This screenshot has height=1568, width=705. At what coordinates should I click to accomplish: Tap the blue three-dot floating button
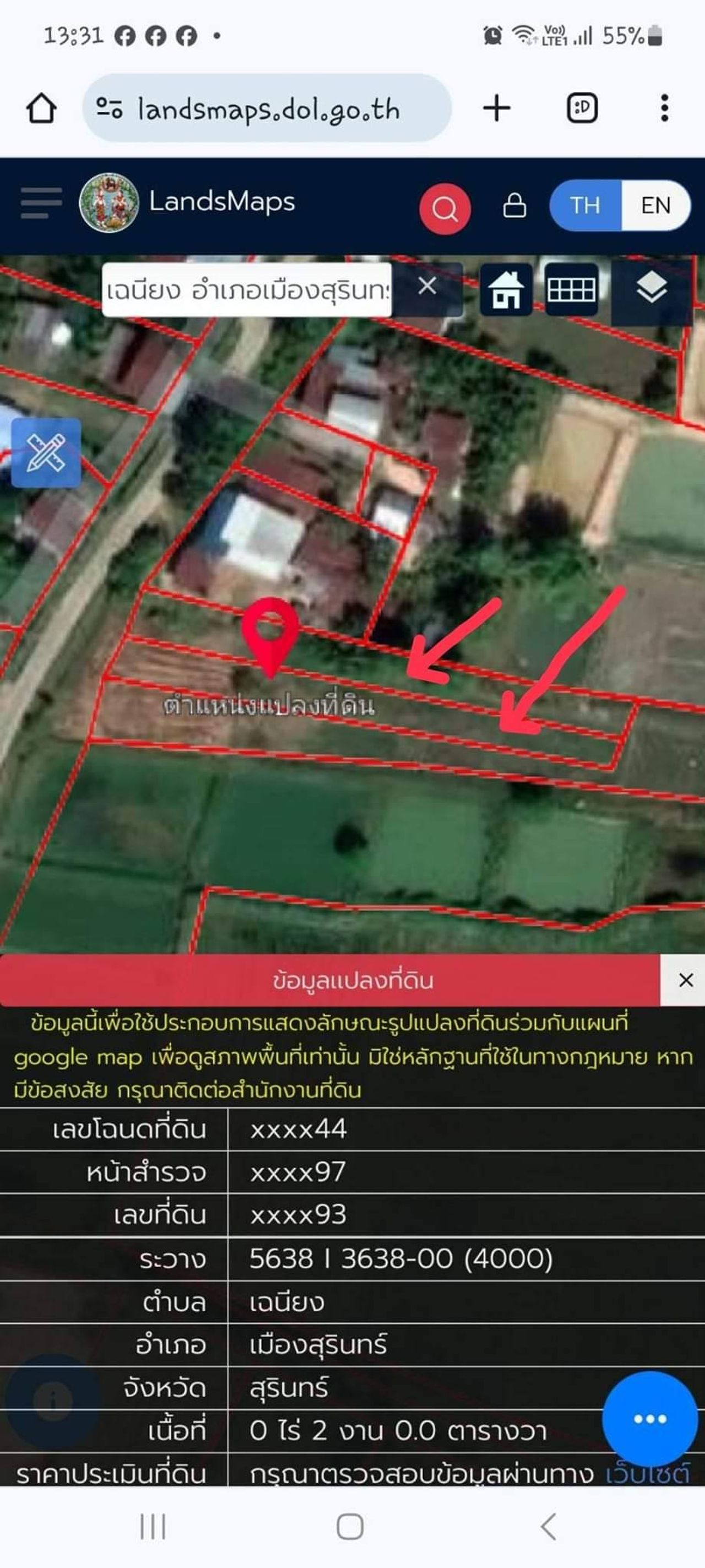(649, 1419)
